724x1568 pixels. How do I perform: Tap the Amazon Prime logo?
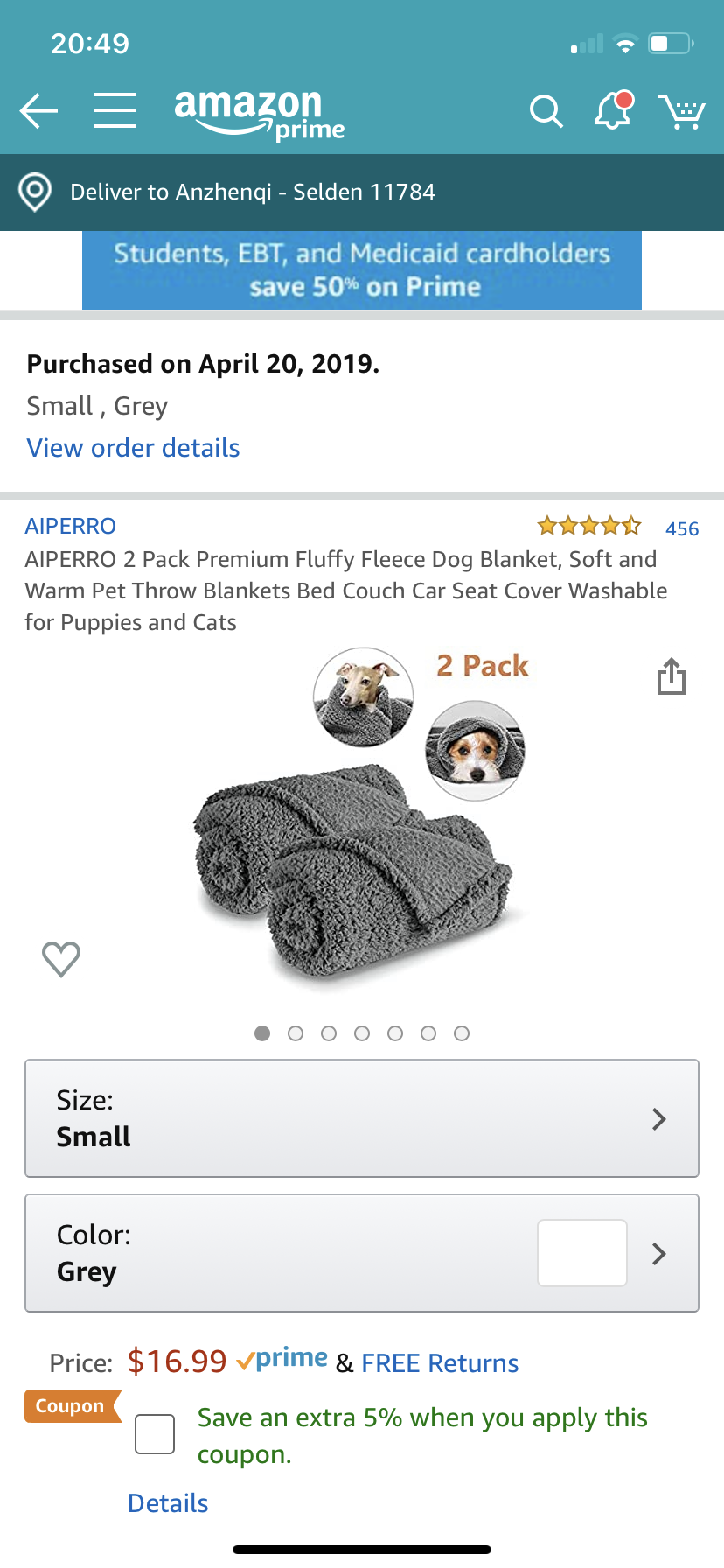(x=259, y=114)
